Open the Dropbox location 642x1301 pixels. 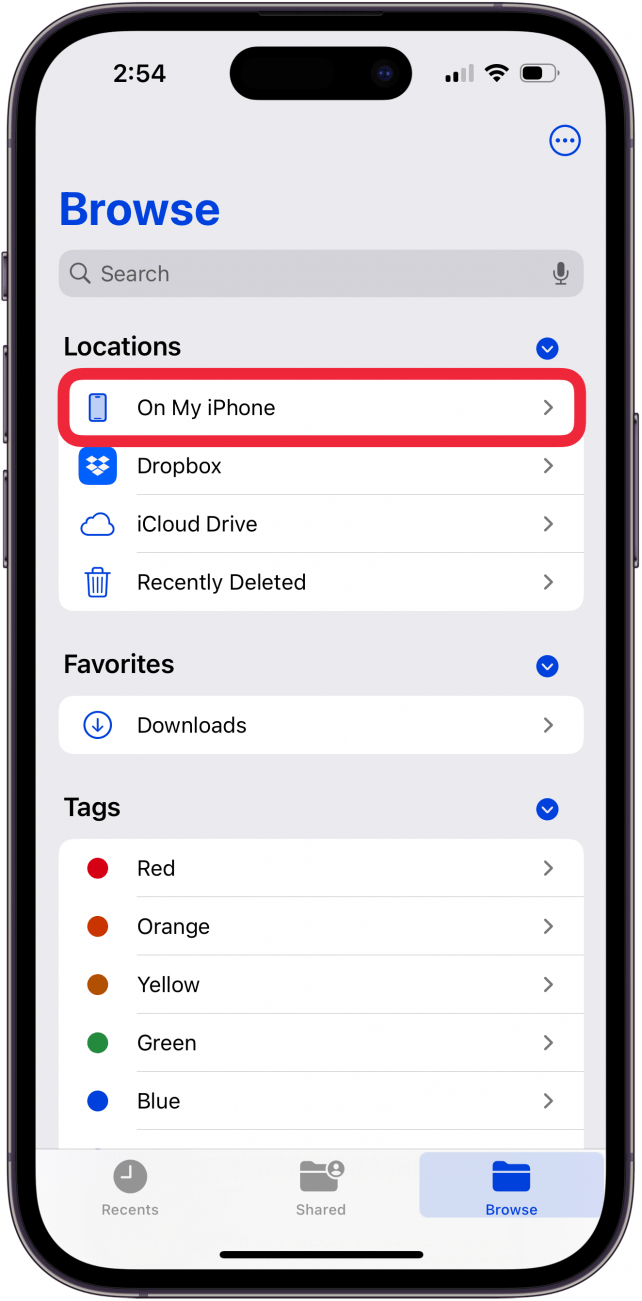coord(320,466)
